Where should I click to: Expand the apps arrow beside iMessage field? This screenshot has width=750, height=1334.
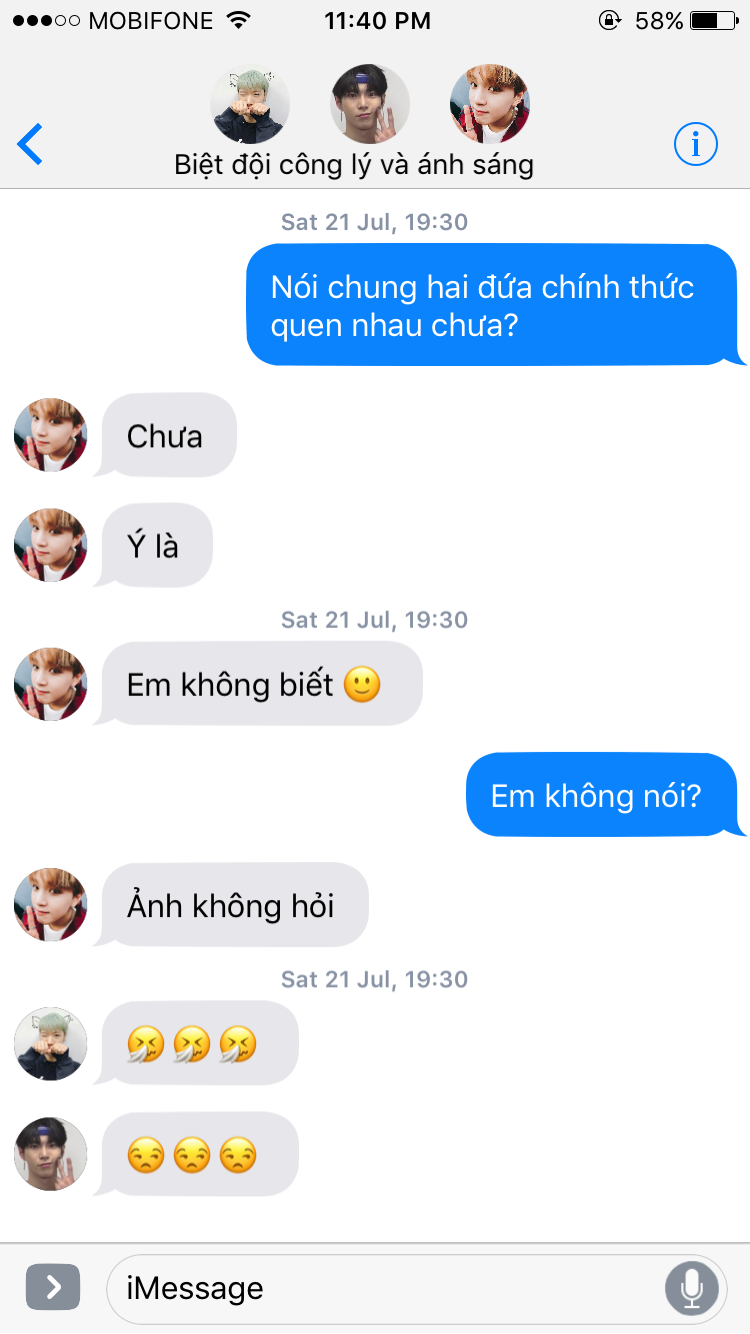(x=52, y=1288)
